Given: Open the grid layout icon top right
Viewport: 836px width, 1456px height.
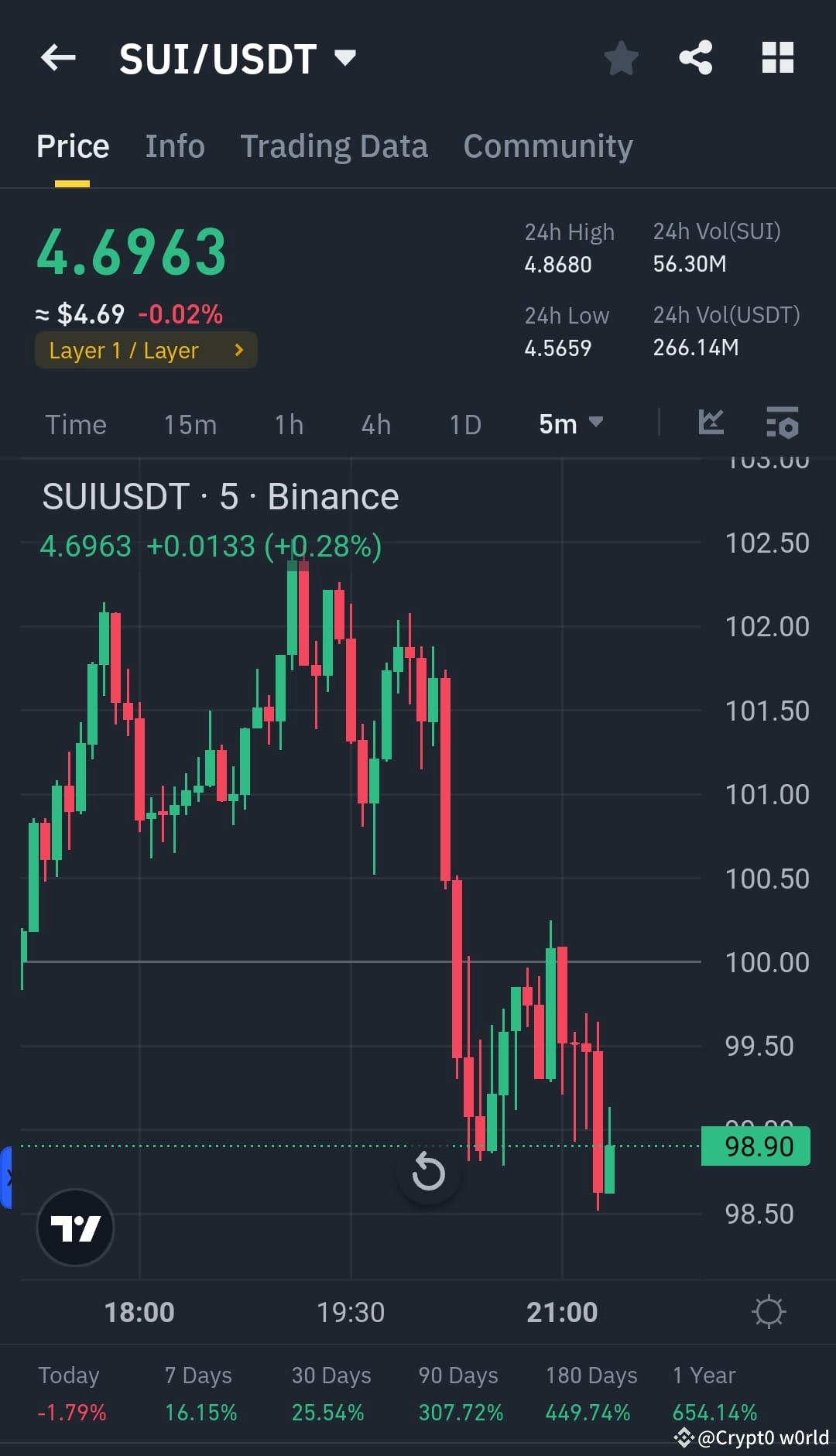Looking at the screenshot, I should pyautogui.click(x=777, y=57).
